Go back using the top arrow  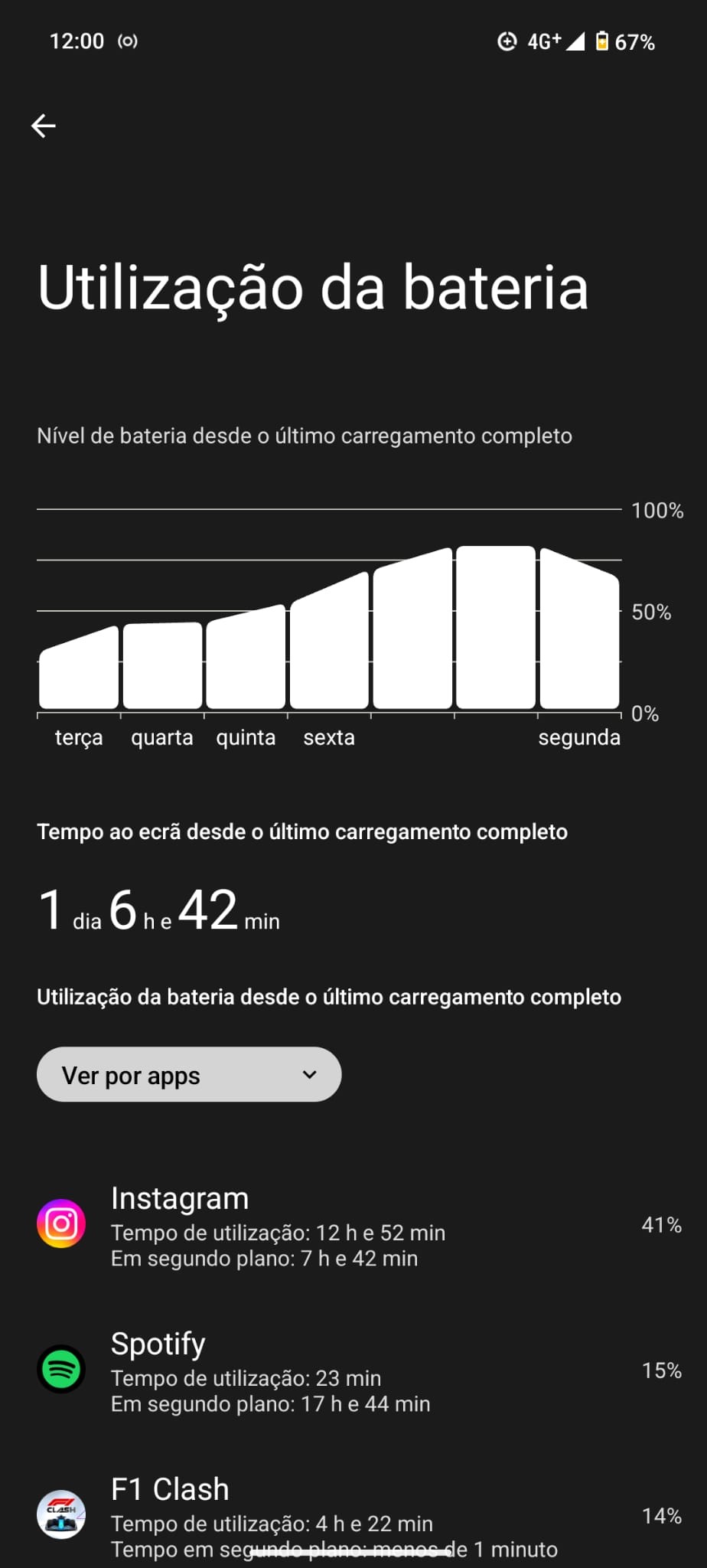44,126
